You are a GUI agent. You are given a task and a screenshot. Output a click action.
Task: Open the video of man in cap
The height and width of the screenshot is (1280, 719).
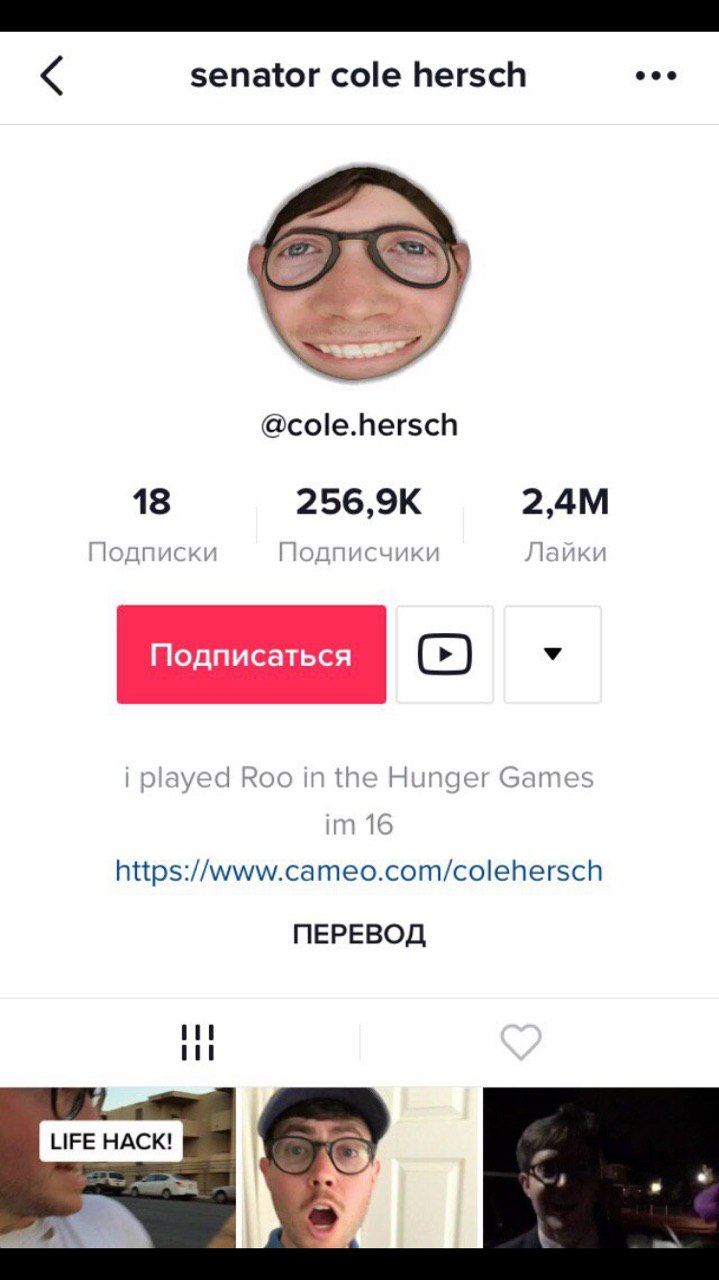[x=359, y=1168]
